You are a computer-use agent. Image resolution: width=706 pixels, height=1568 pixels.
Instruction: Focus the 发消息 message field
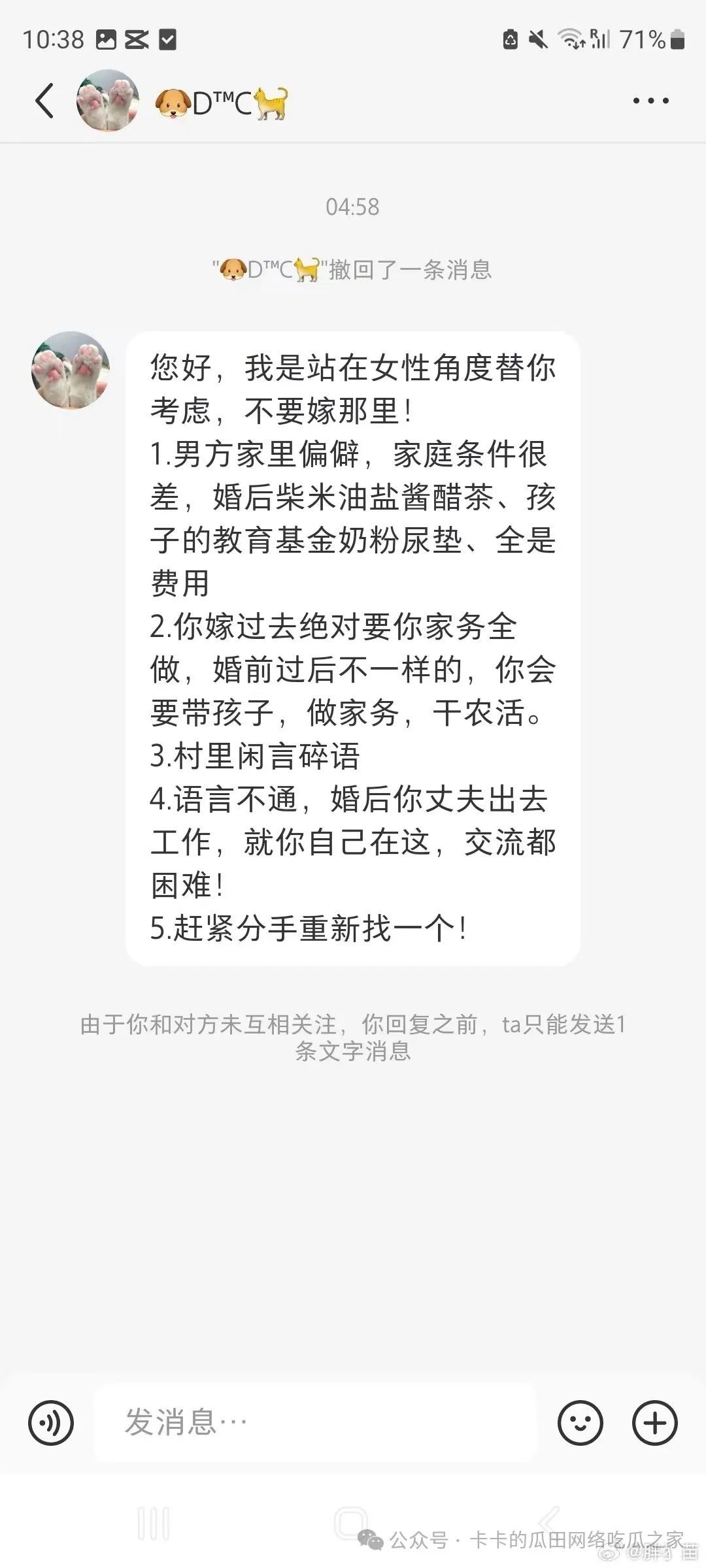[314, 1422]
